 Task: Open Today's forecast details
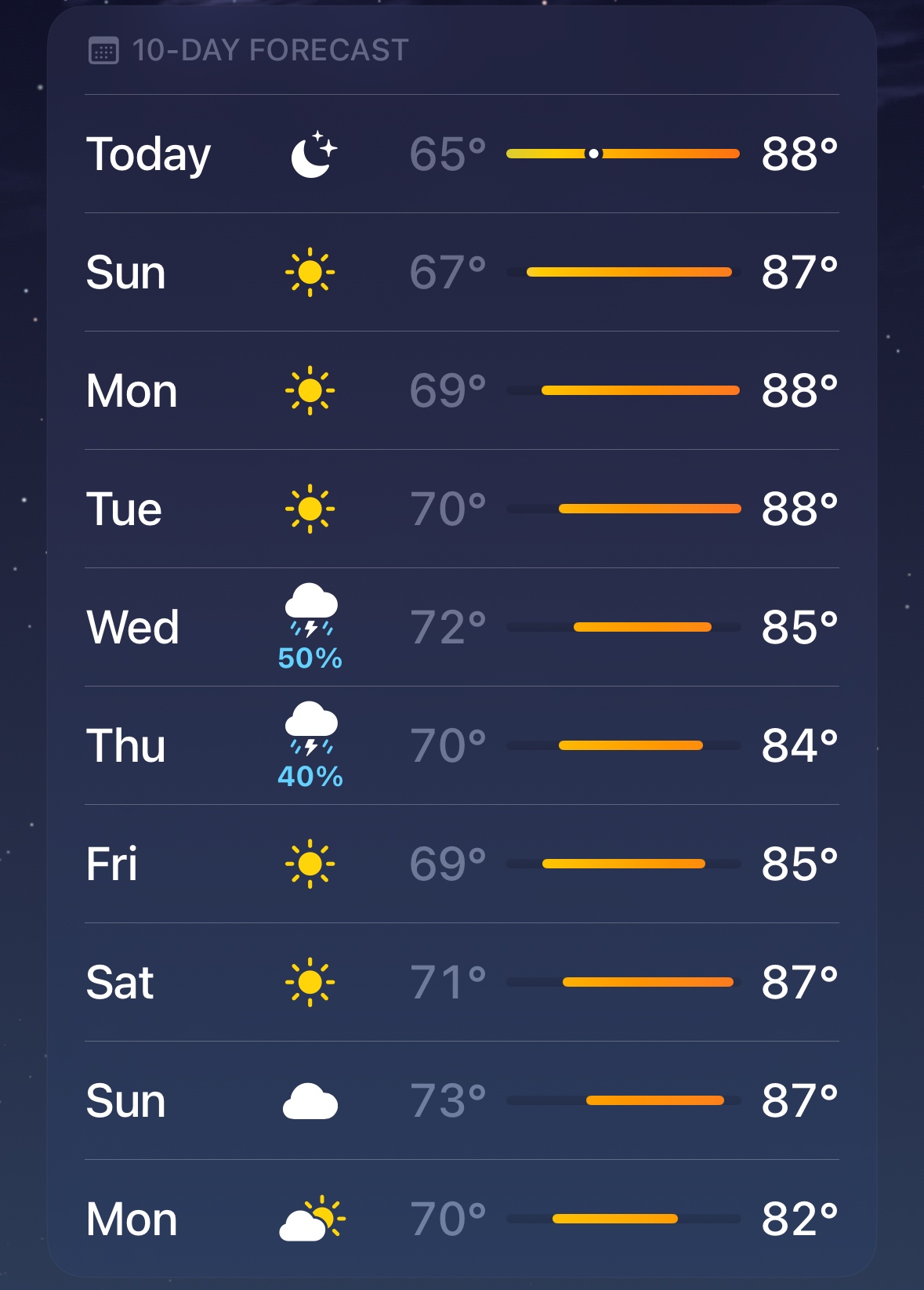click(462, 154)
